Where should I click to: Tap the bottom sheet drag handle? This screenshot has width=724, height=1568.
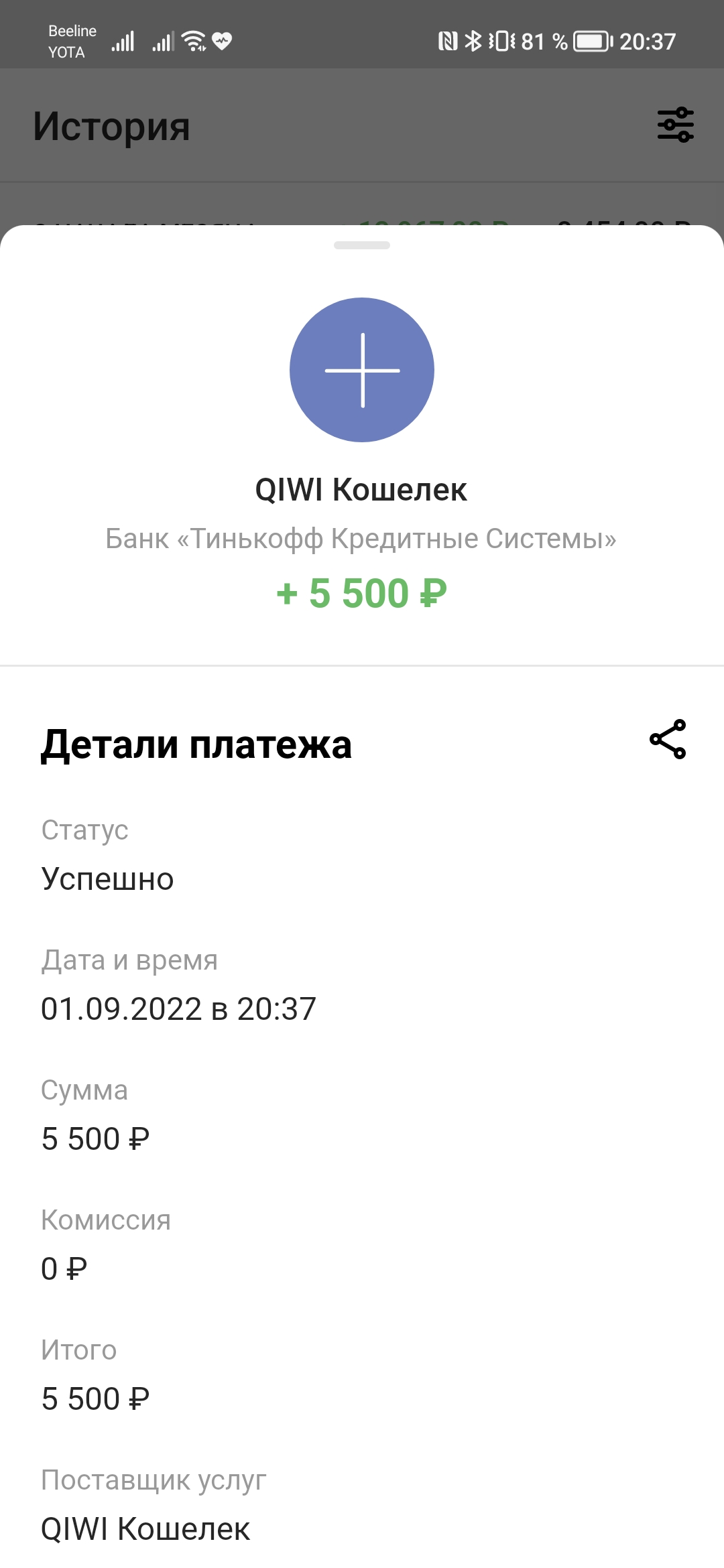coord(362,245)
